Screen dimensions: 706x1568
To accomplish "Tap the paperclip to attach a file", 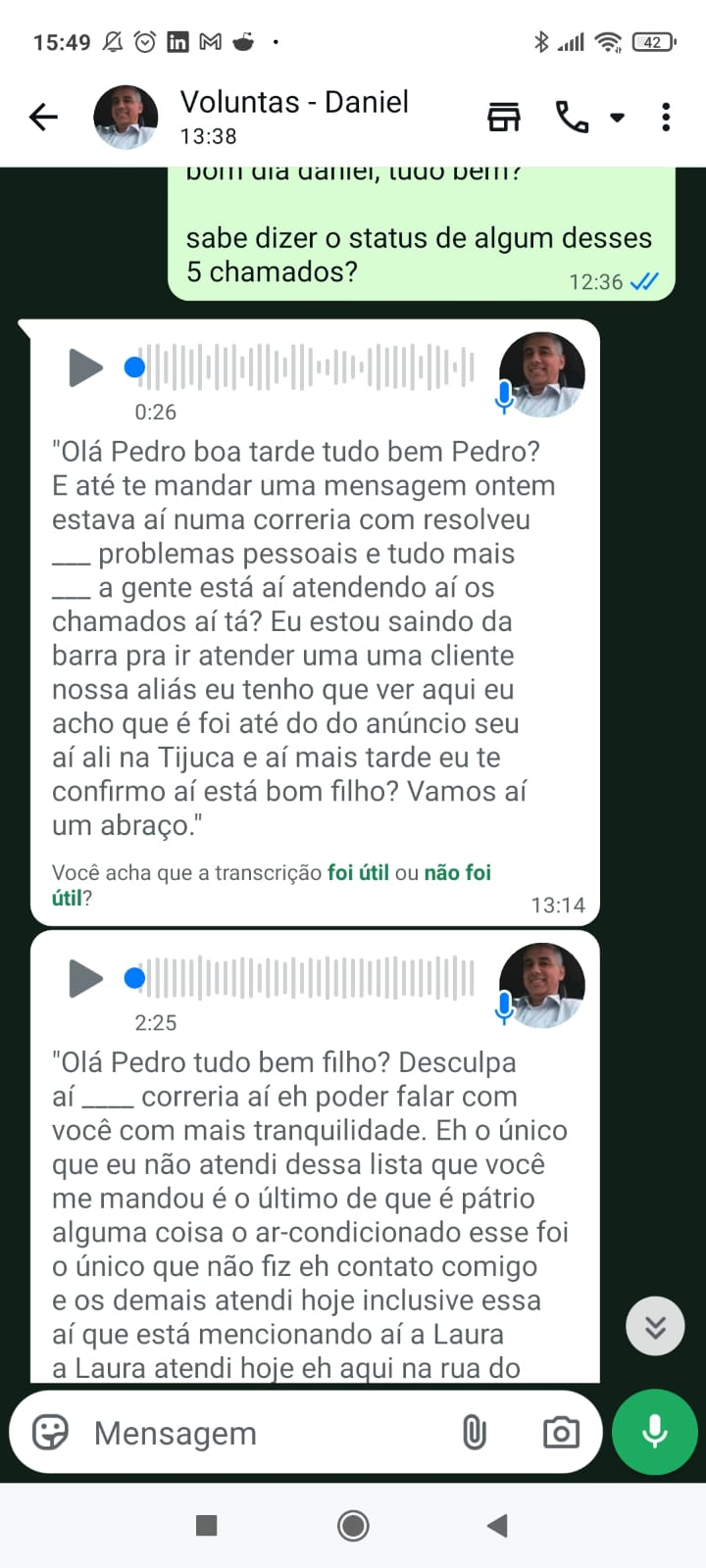I will 474,1432.
